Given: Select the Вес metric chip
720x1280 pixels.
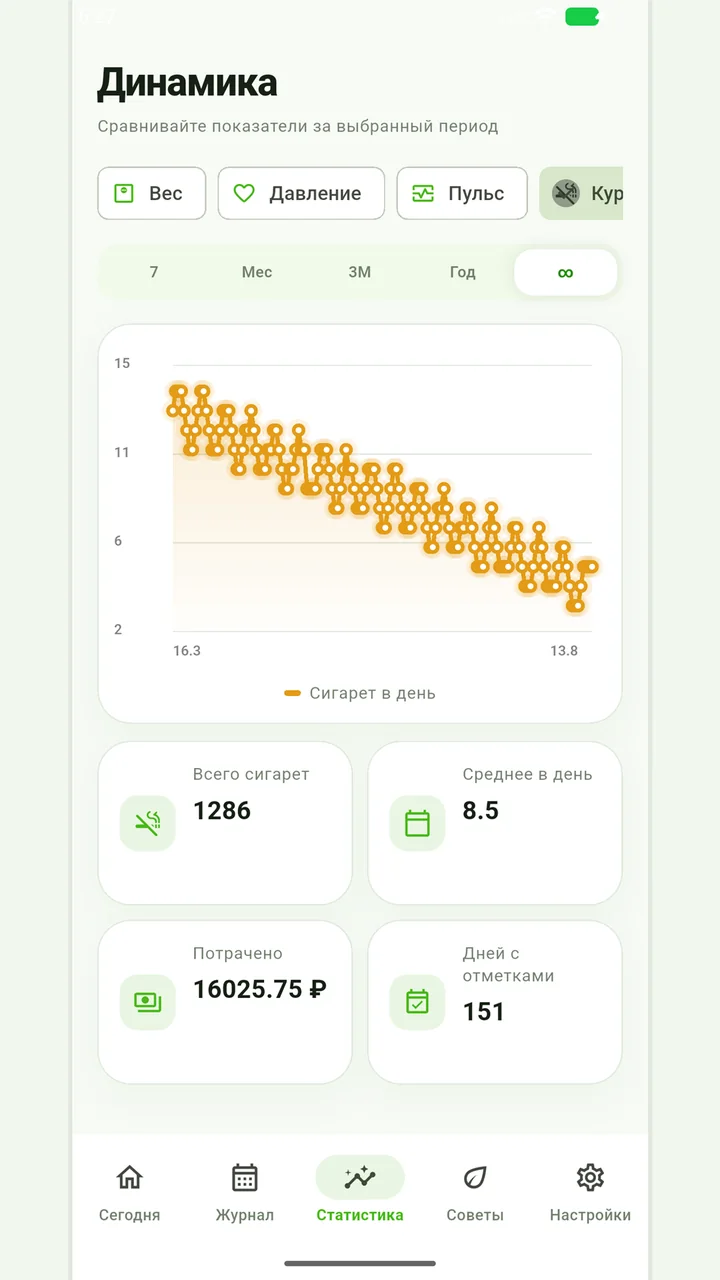Looking at the screenshot, I should click(x=152, y=193).
